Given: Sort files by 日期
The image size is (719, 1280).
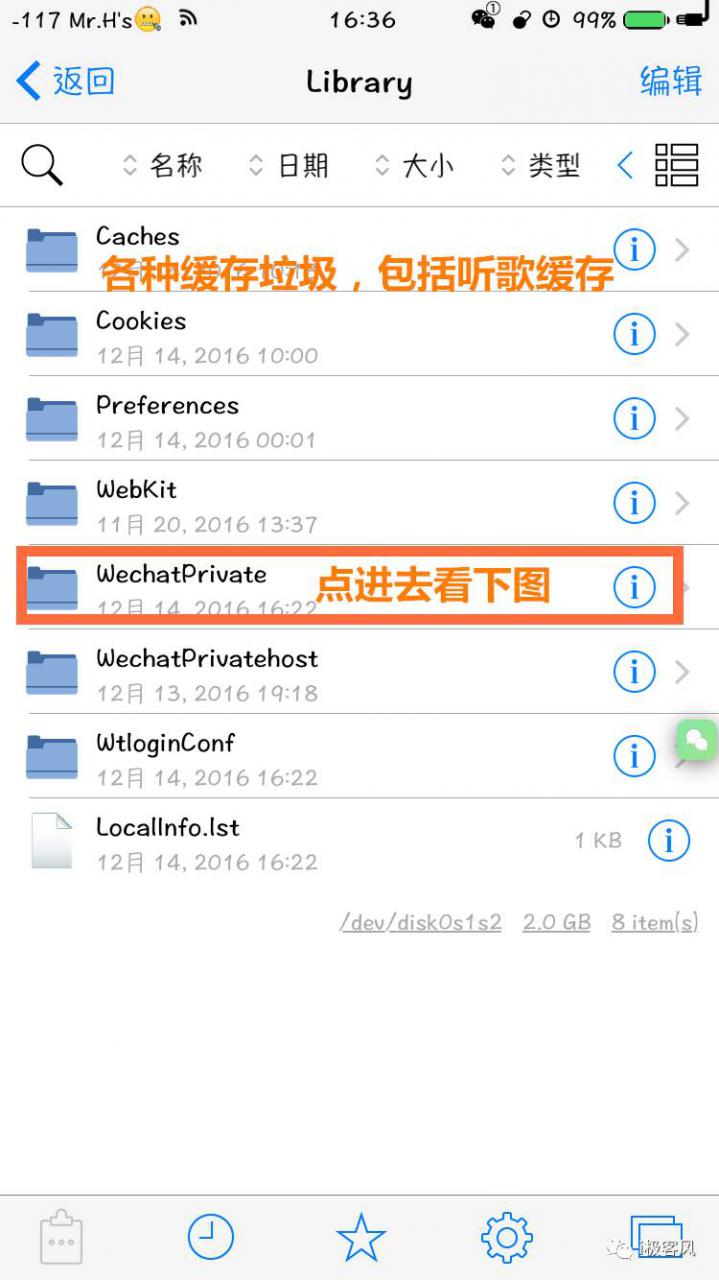Looking at the screenshot, I should 289,166.
